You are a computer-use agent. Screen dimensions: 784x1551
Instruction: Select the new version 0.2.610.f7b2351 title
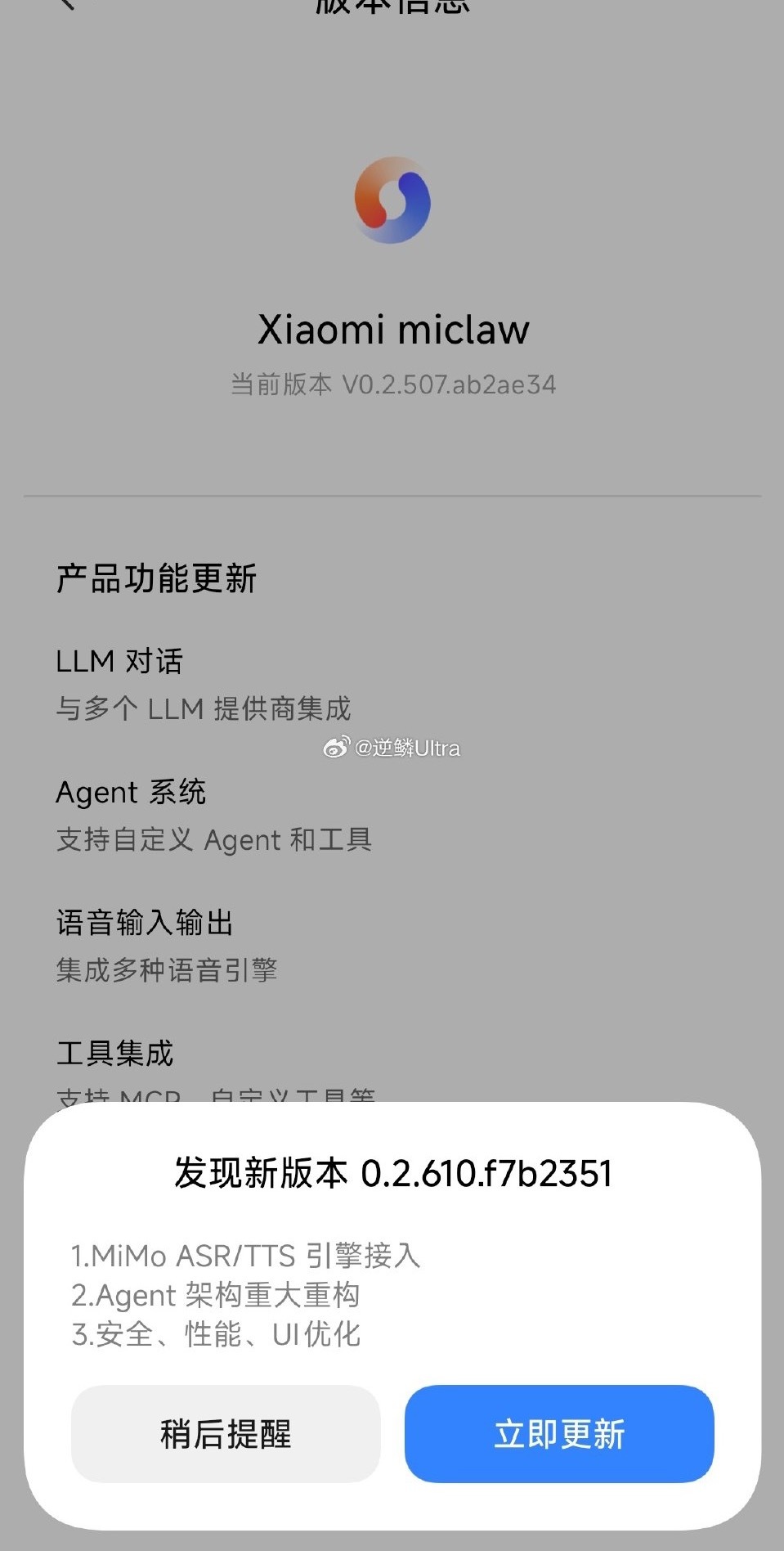click(392, 1173)
